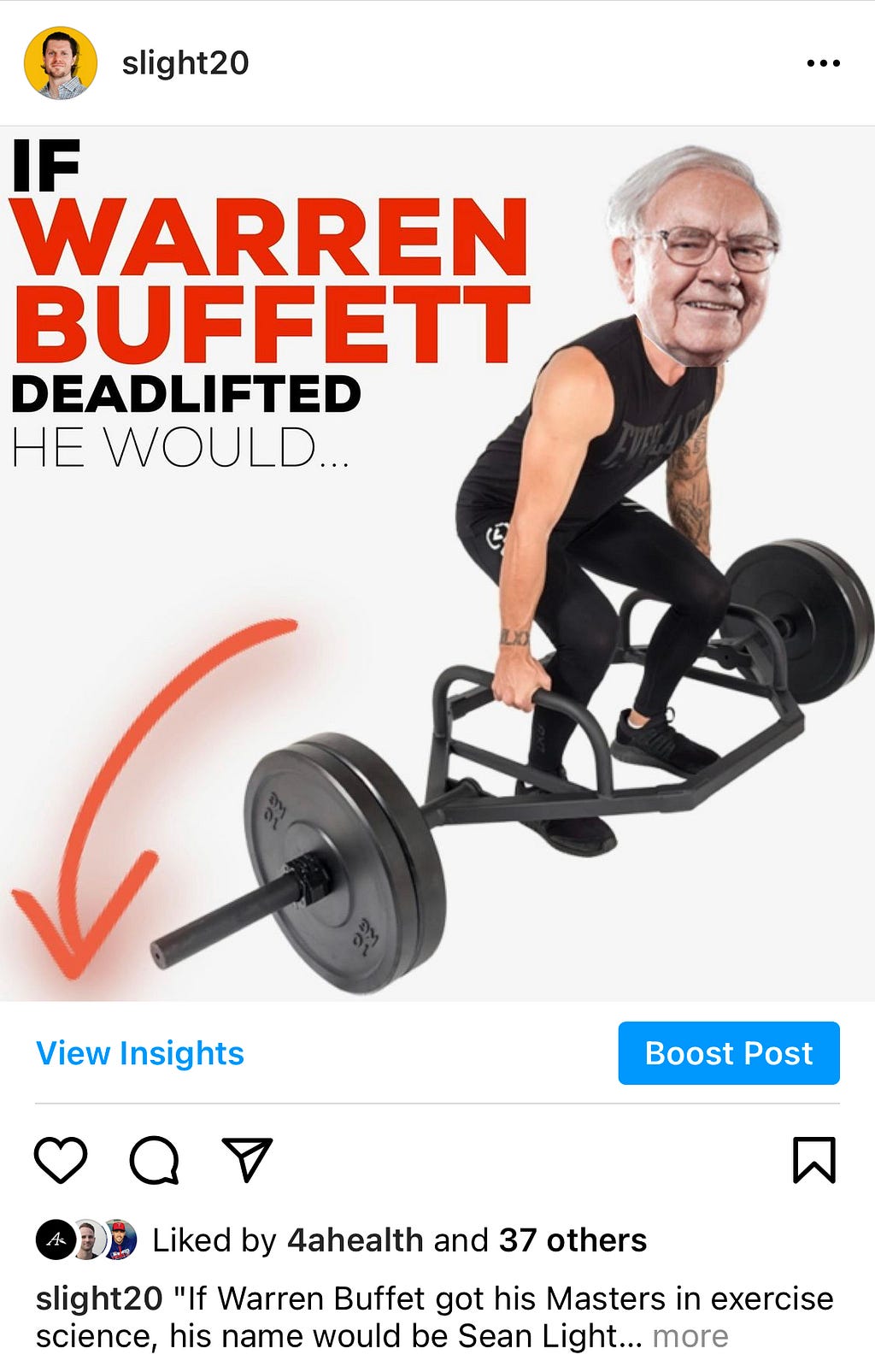Screen dimensions: 875x1372
Task: Tap the Boost Post button
Action: click(728, 1053)
